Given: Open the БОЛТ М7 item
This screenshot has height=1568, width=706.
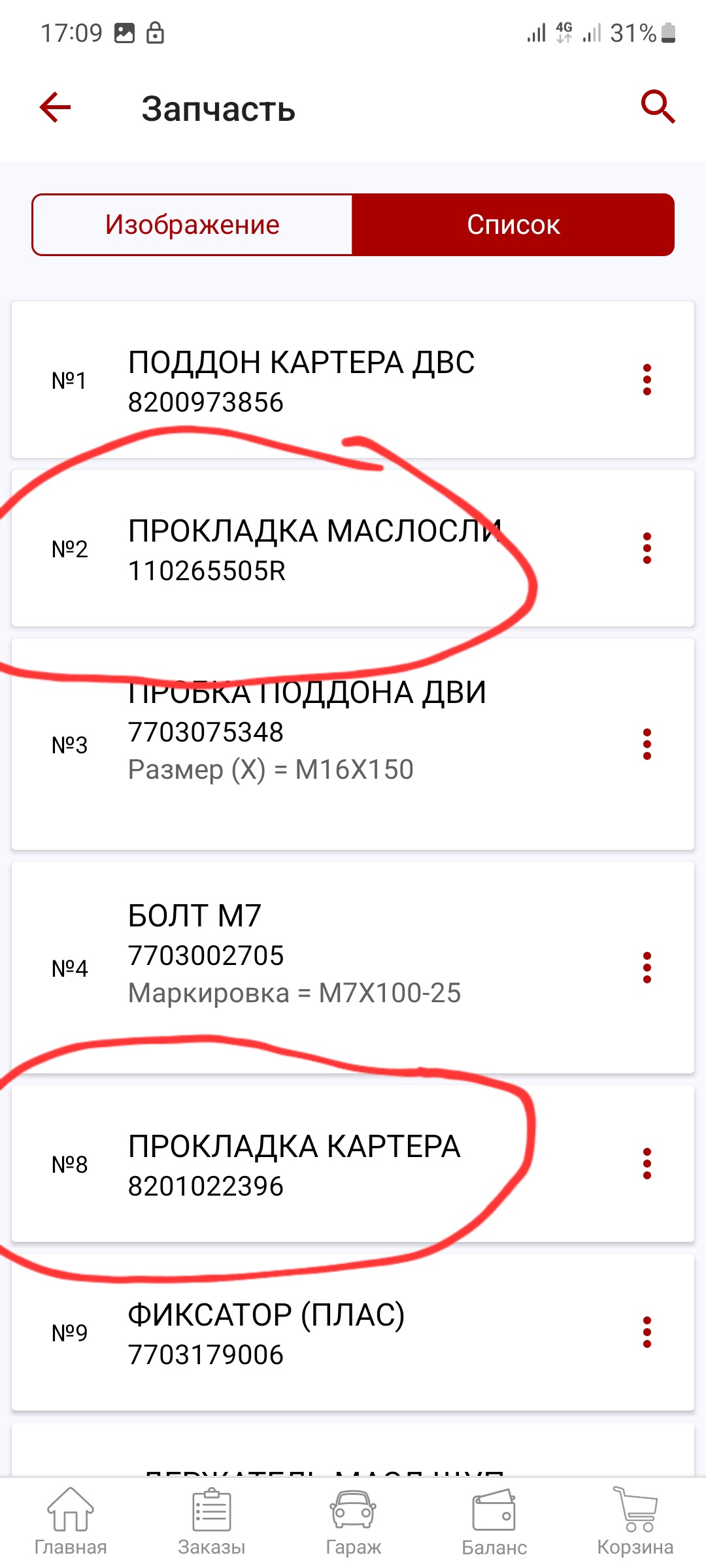Looking at the screenshot, I should click(x=353, y=968).
